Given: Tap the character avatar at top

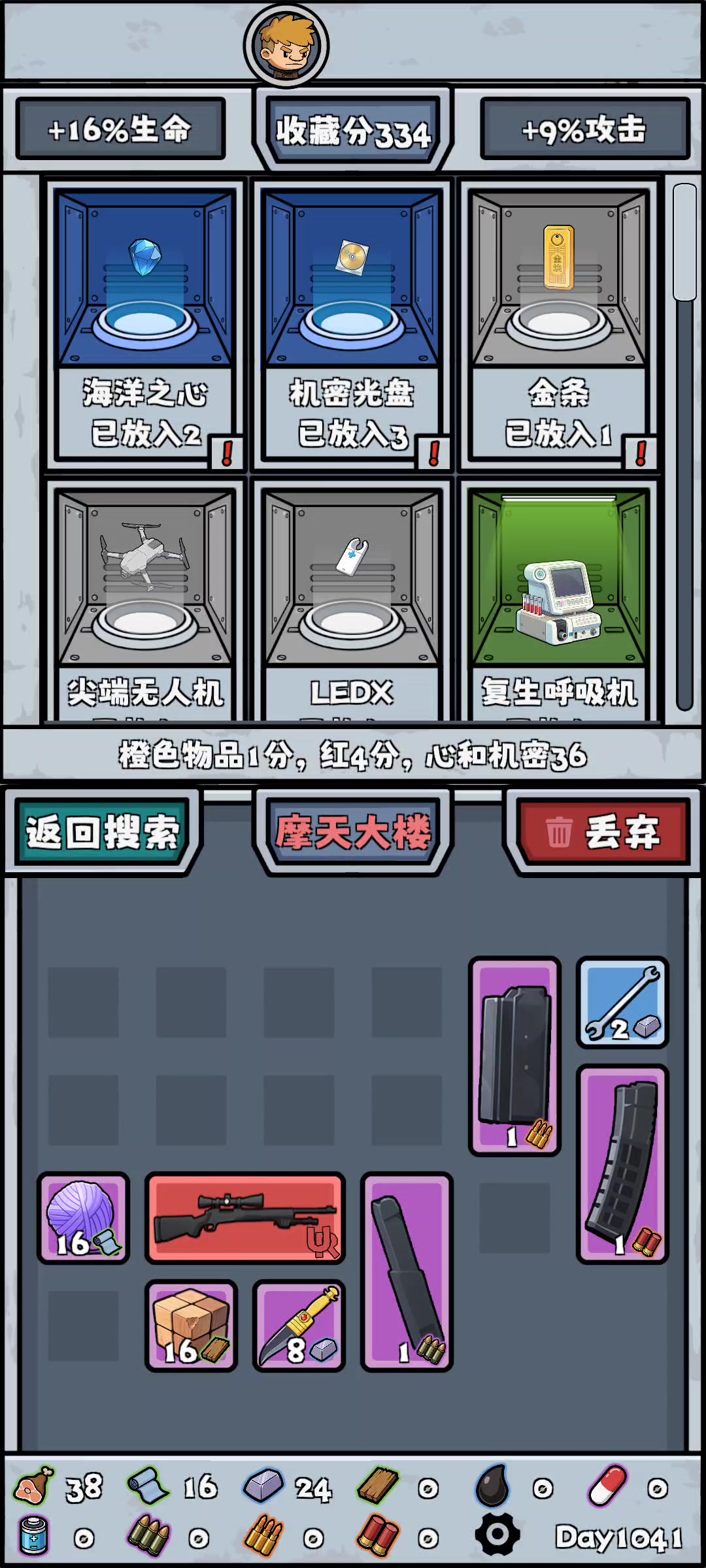Looking at the screenshot, I should (x=286, y=46).
